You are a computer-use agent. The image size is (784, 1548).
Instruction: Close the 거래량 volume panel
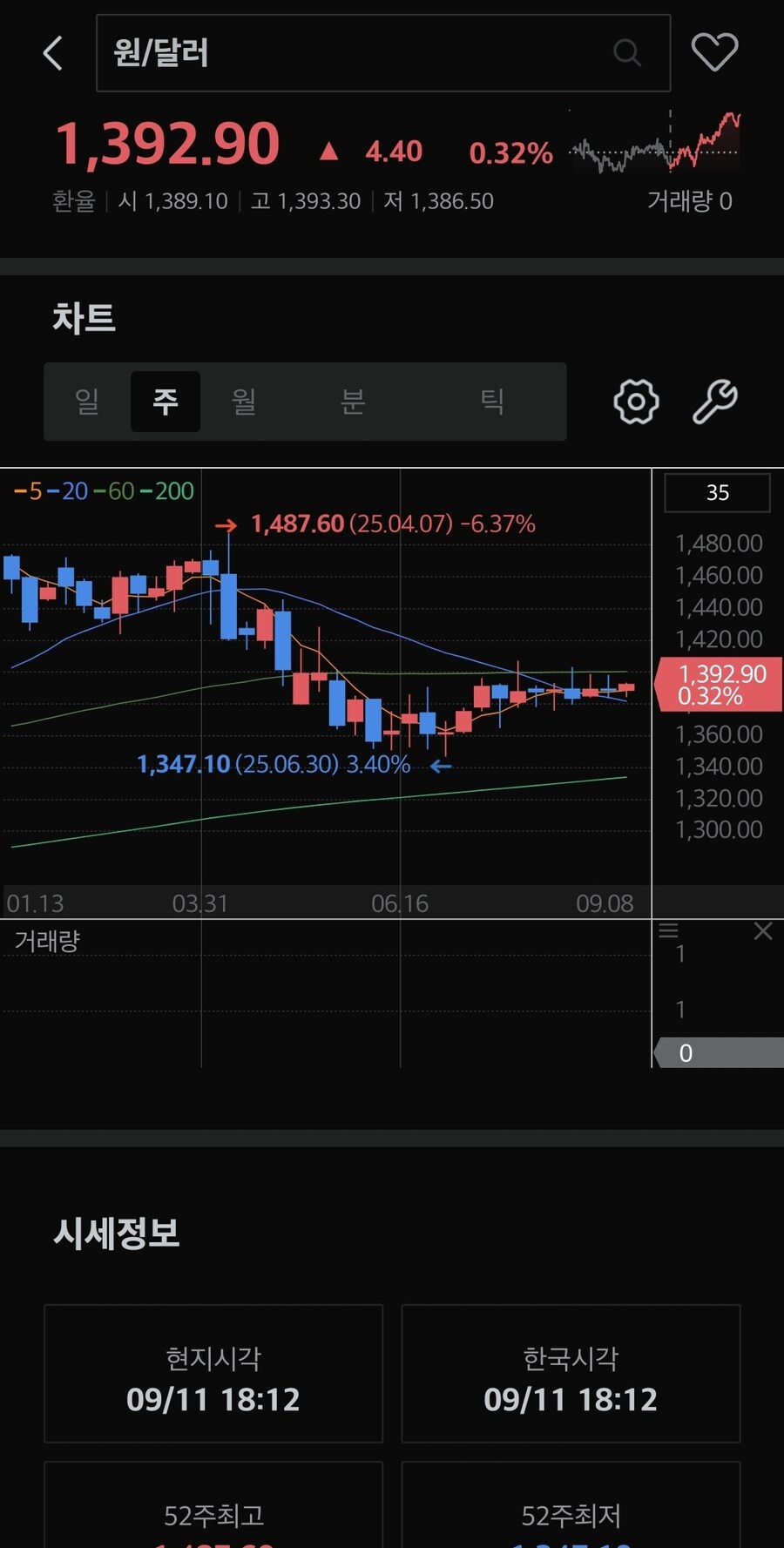coord(763,931)
